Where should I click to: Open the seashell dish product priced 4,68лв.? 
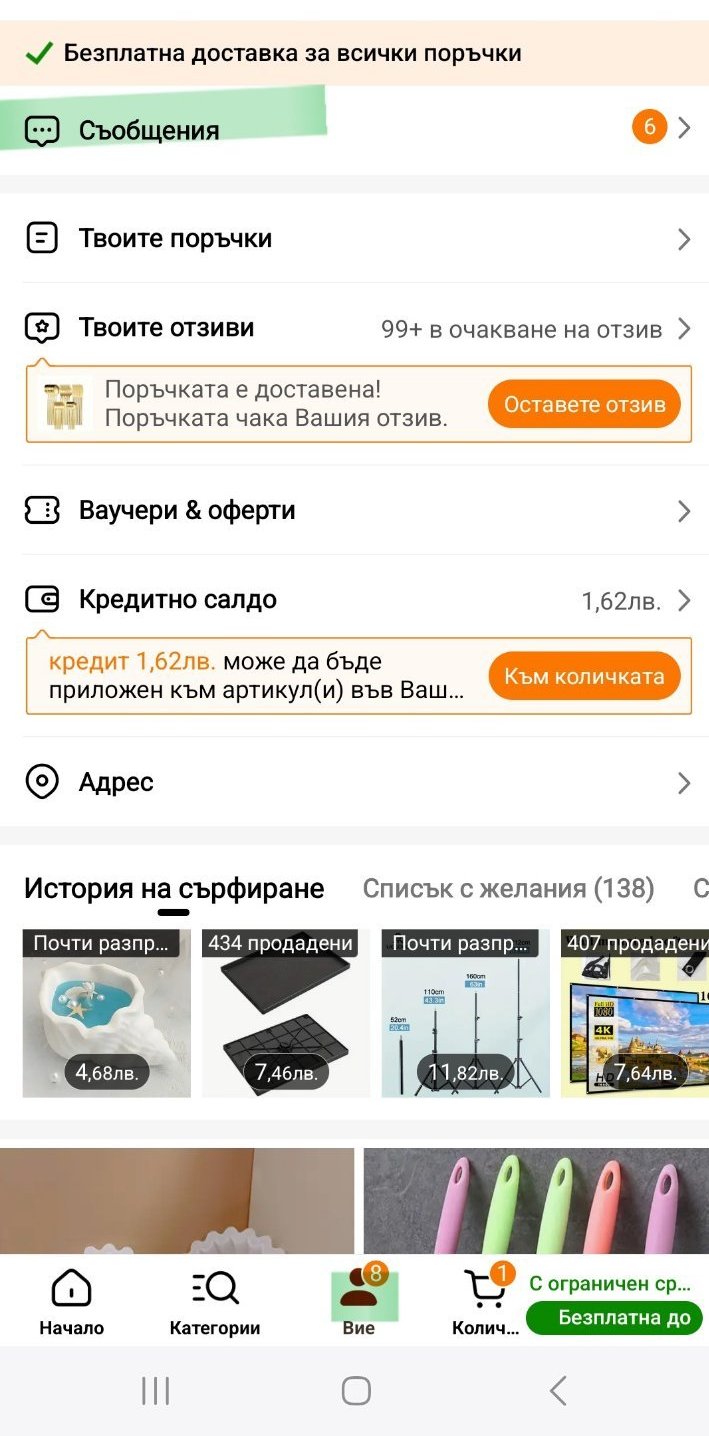[107, 1013]
